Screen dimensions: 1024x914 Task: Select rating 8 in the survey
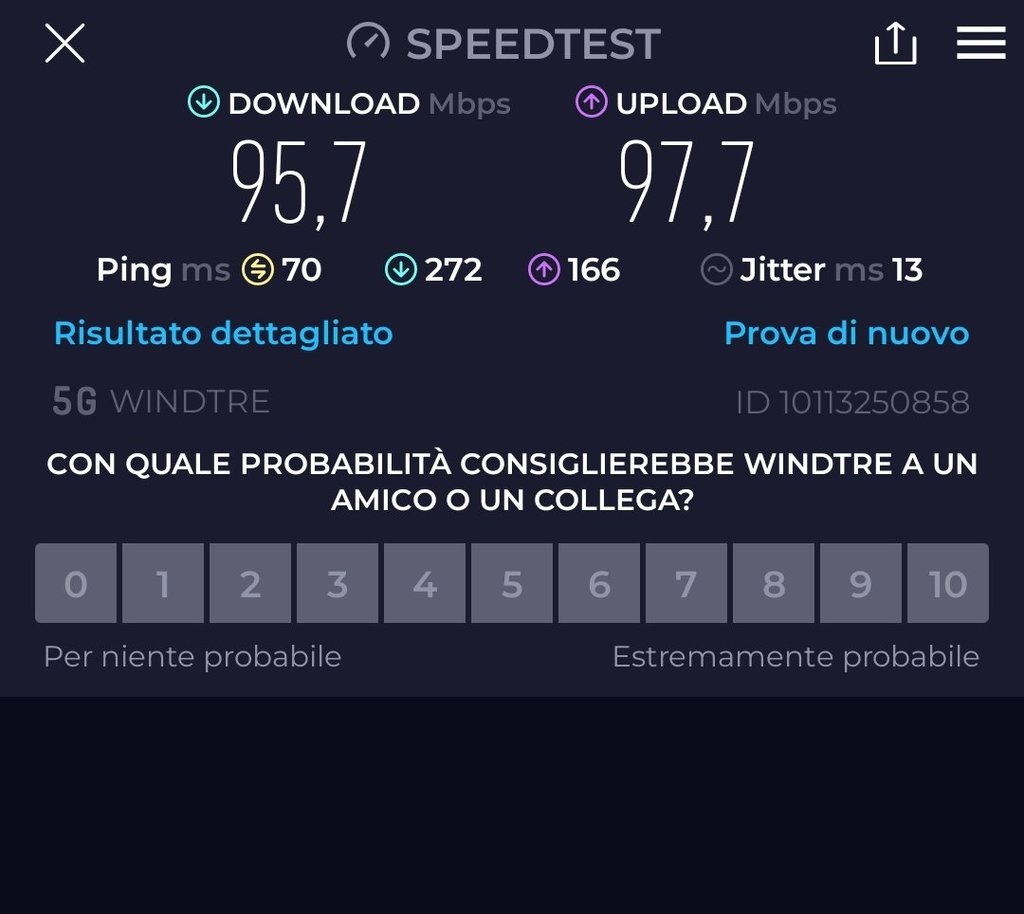[774, 583]
